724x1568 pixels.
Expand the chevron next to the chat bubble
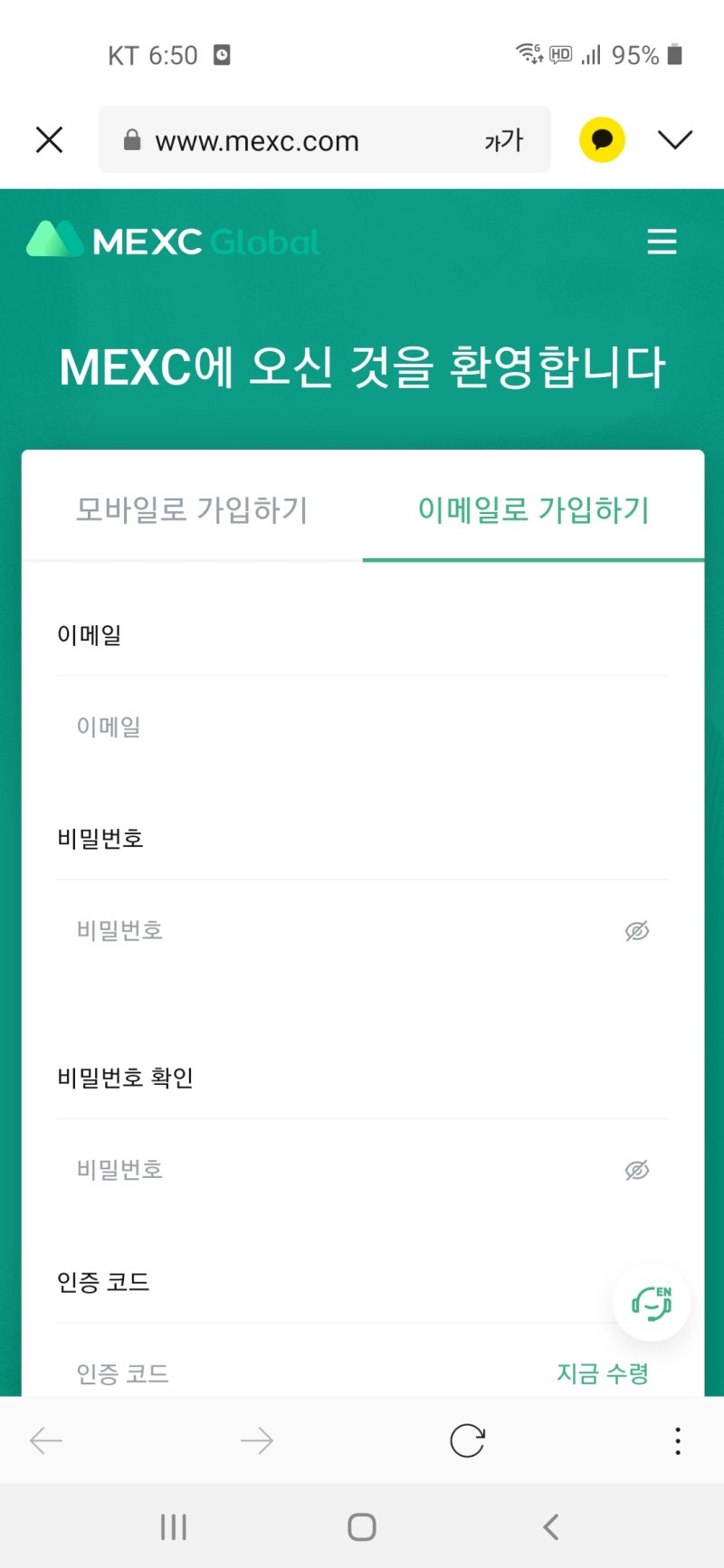(x=674, y=139)
